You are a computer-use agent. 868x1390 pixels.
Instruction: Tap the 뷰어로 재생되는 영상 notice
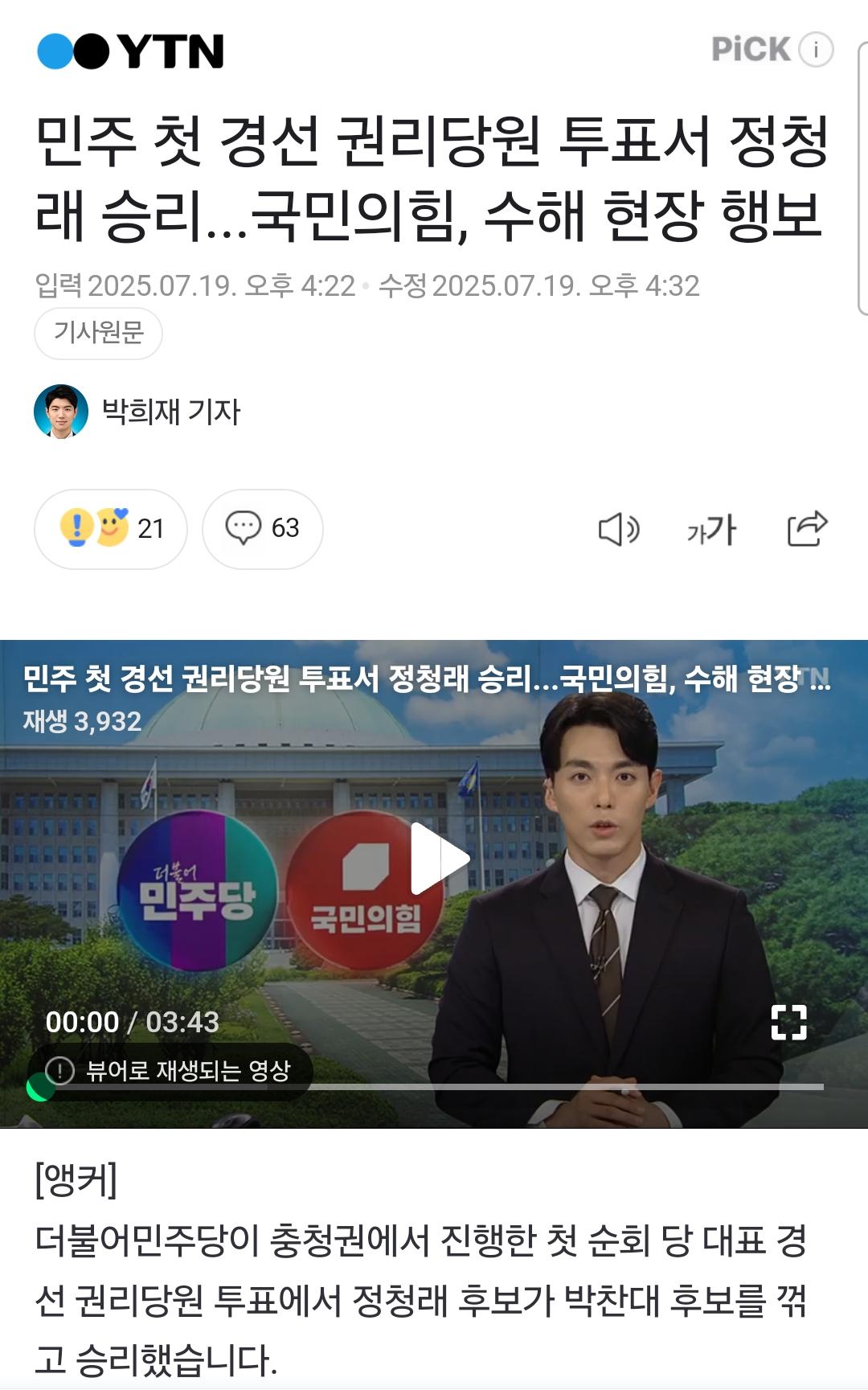pos(170,1071)
